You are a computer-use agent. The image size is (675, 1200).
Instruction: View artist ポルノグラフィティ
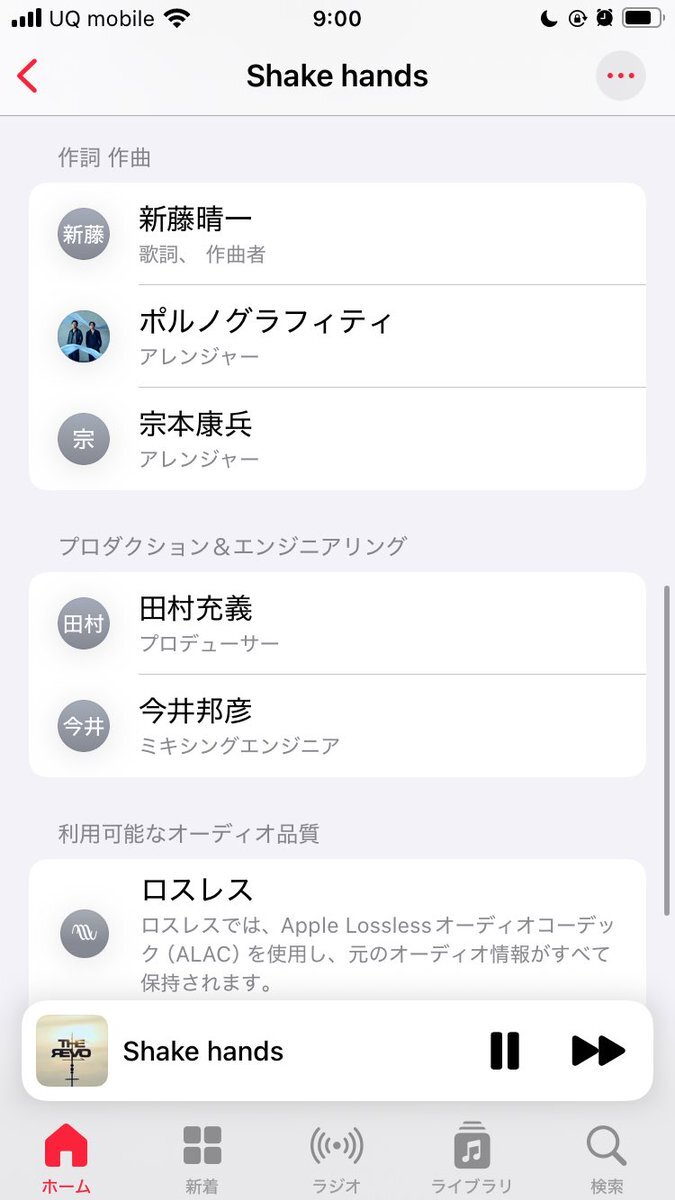tap(337, 336)
